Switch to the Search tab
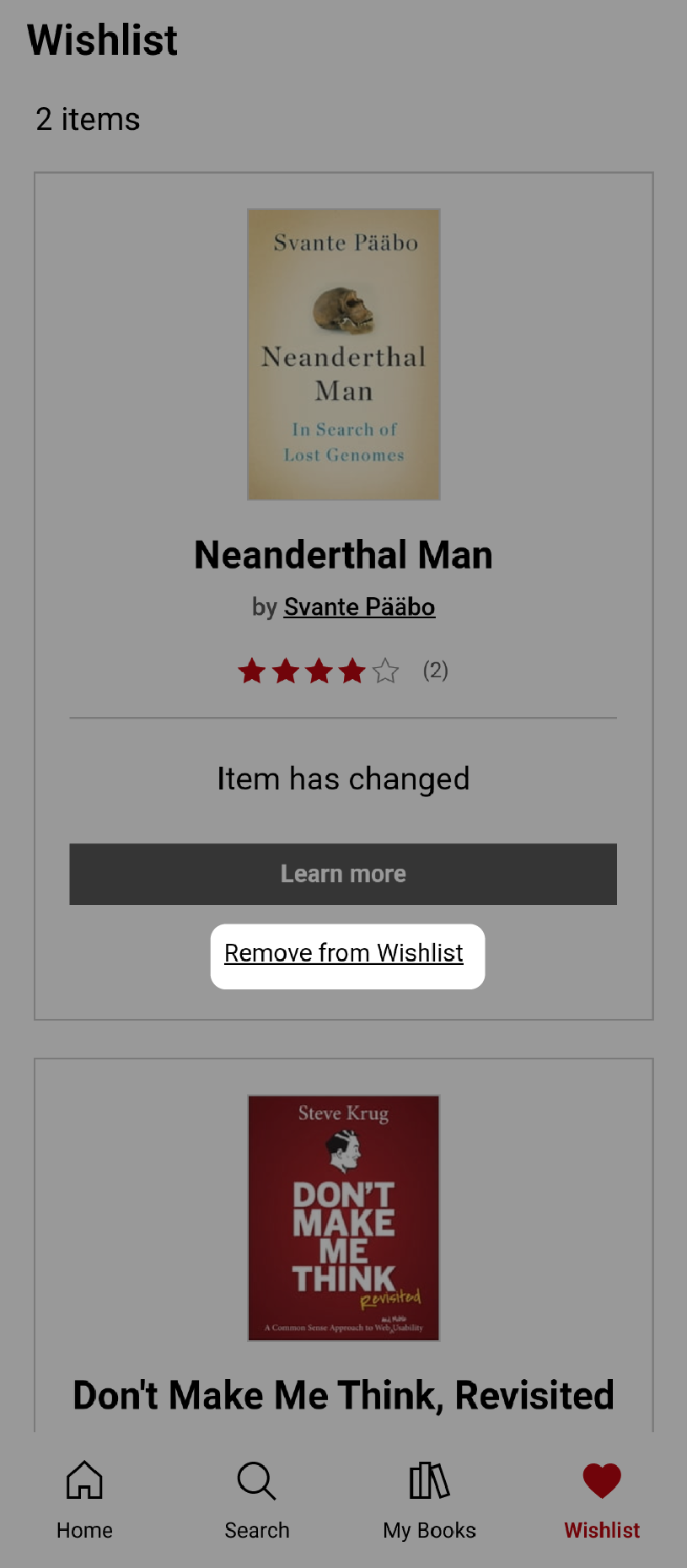This screenshot has width=687, height=1568. pos(257,1501)
